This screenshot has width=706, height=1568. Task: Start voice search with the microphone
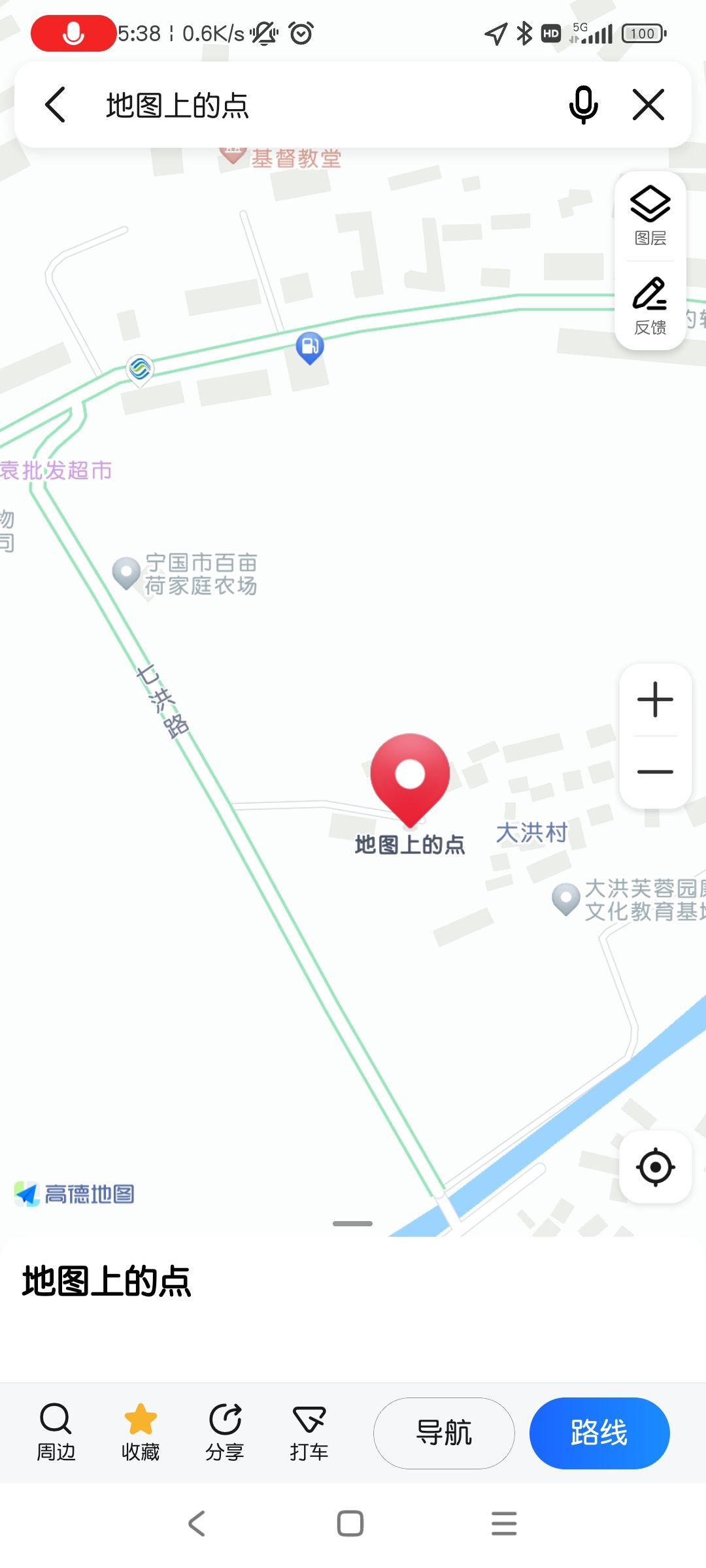(583, 105)
